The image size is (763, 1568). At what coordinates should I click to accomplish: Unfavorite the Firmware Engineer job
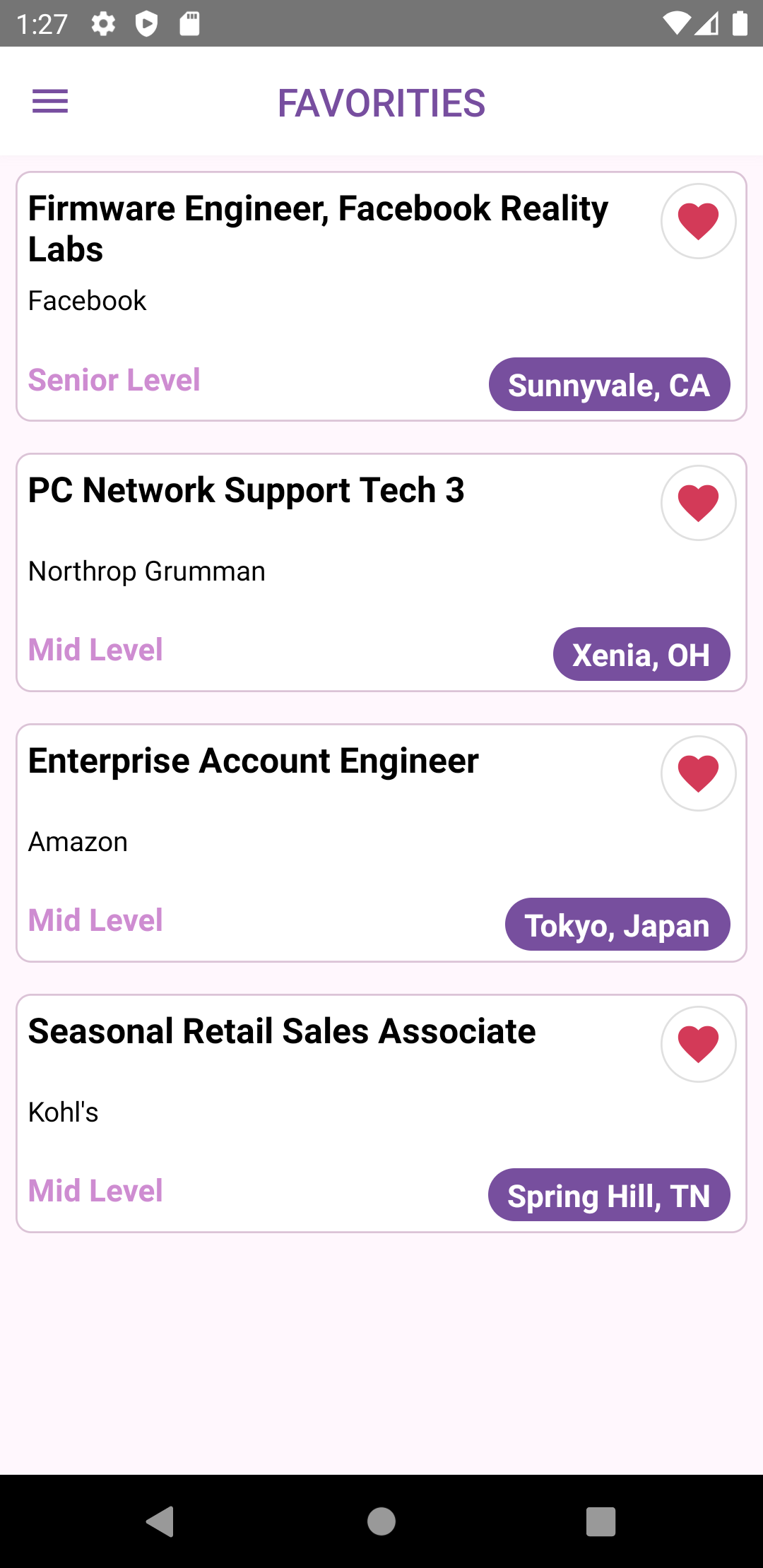coord(698,221)
